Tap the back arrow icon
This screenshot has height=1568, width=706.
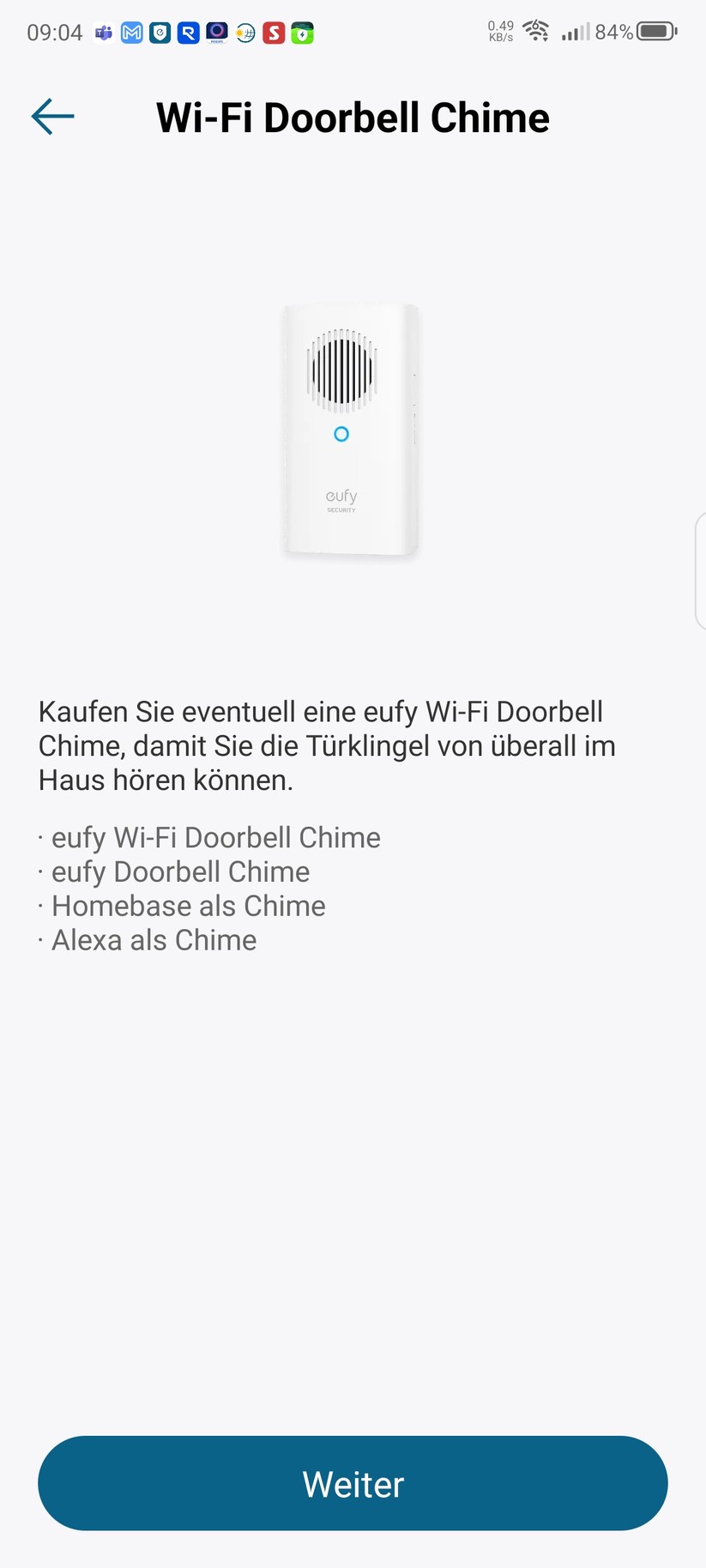[51, 117]
